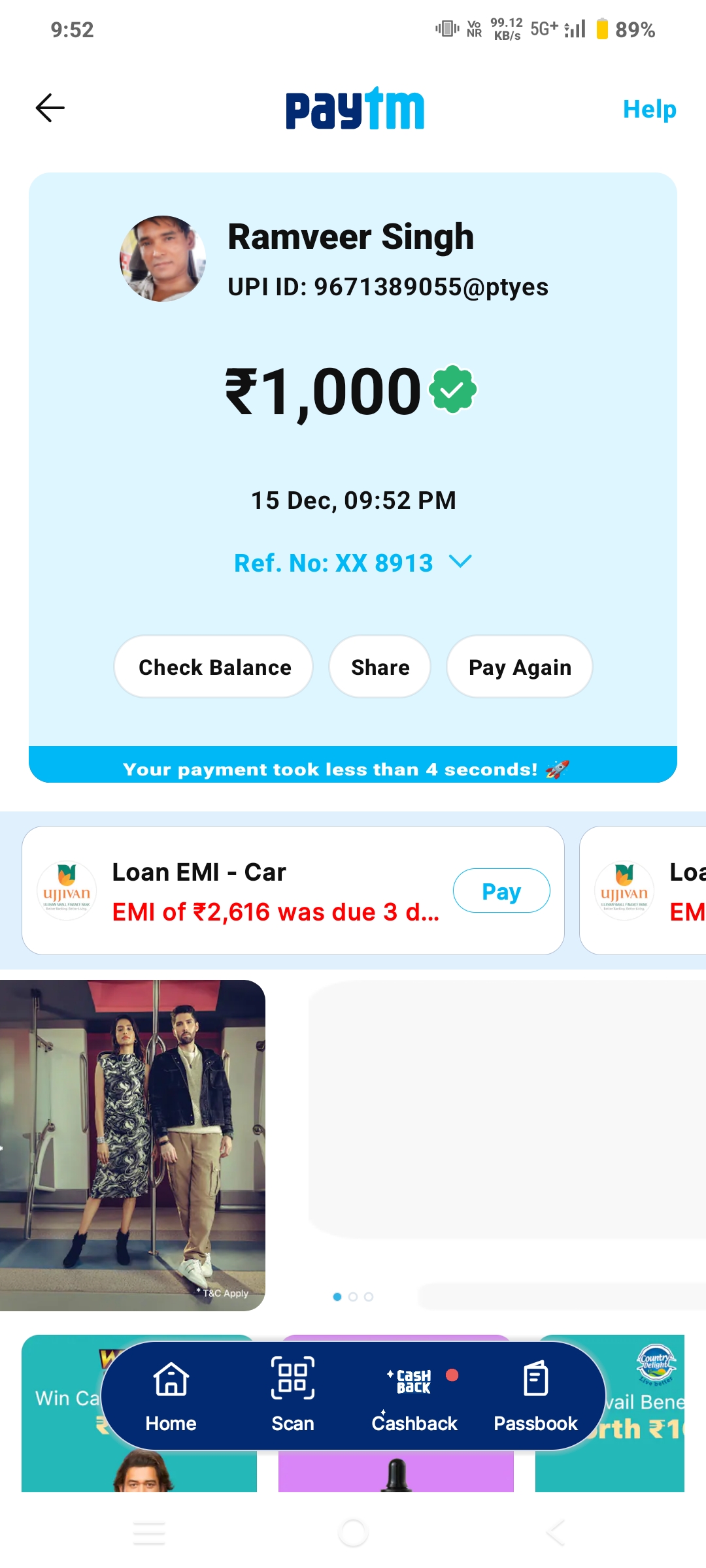Select Pay Again for Ramveer Singh
The image size is (706, 1568).
[520, 667]
